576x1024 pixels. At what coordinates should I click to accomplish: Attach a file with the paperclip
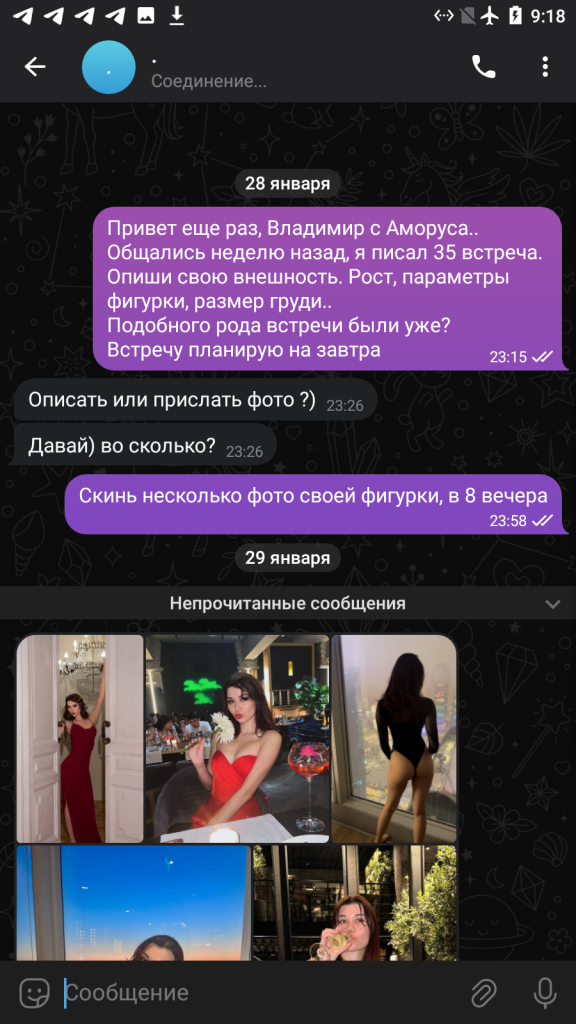point(484,994)
